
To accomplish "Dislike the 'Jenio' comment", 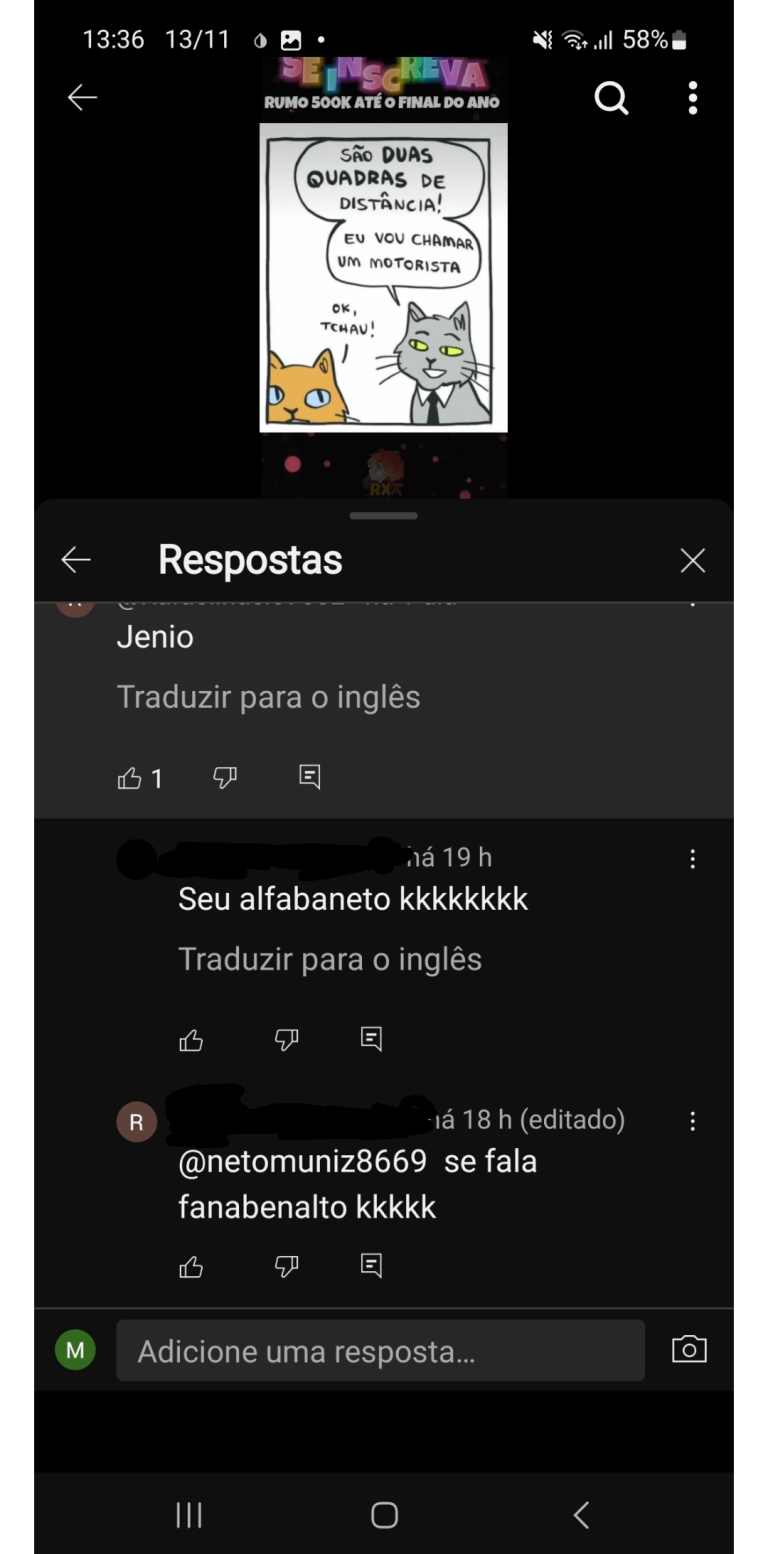I will [225, 778].
